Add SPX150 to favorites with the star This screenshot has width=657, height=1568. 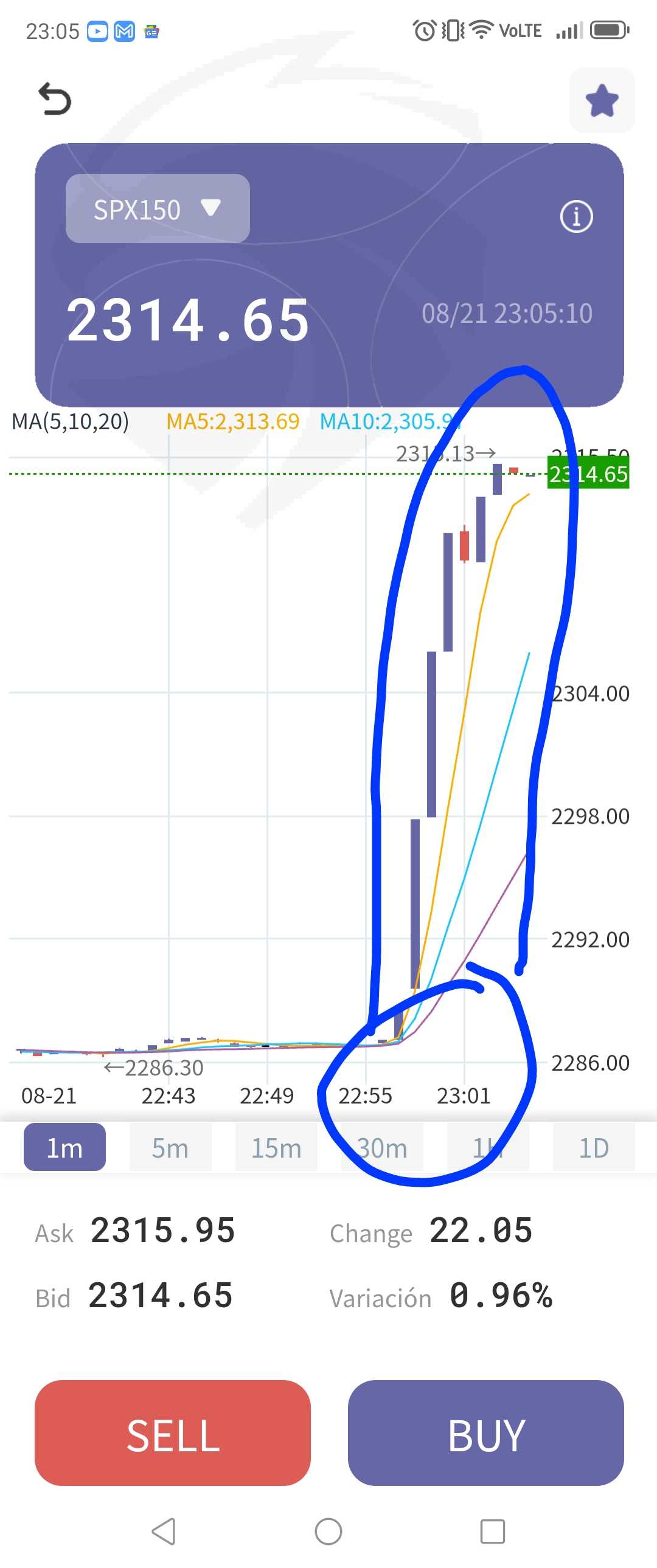[602, 100]
